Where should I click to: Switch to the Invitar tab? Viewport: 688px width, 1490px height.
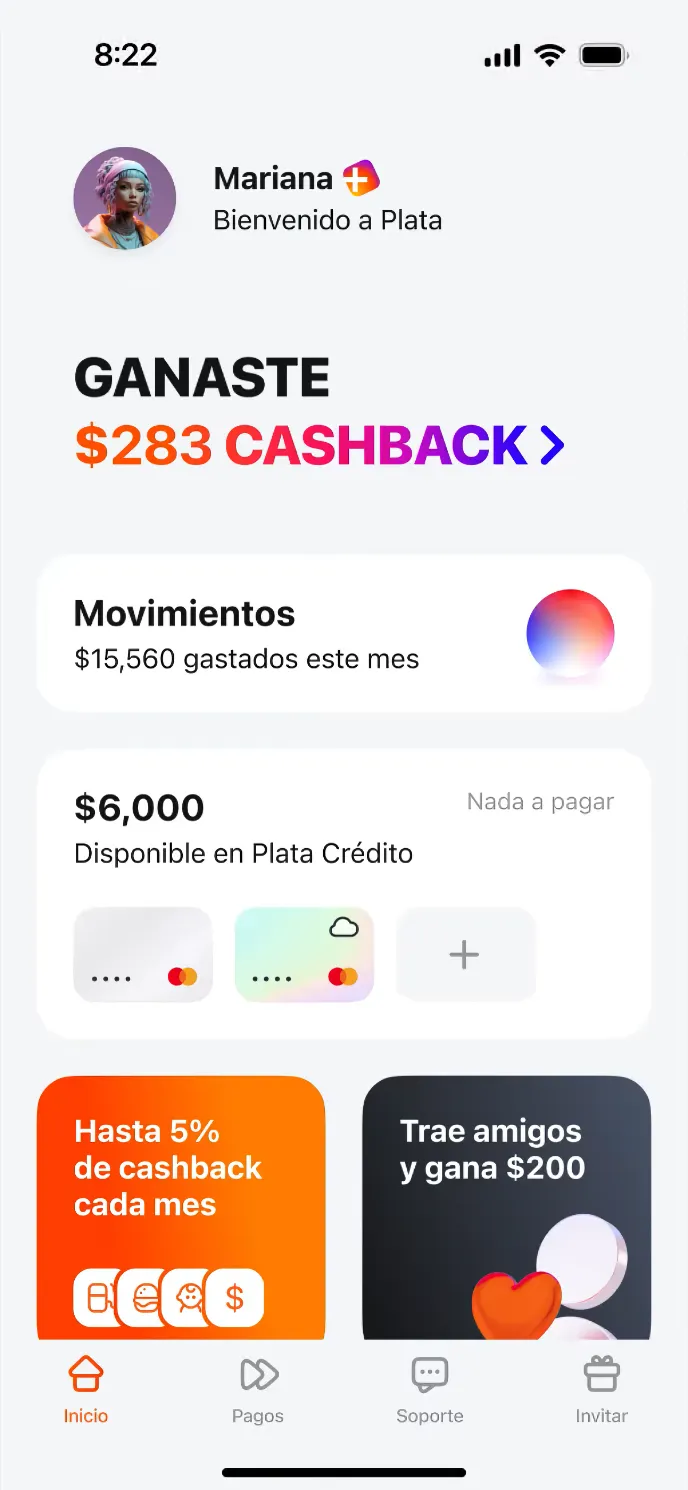(602, 1390)
